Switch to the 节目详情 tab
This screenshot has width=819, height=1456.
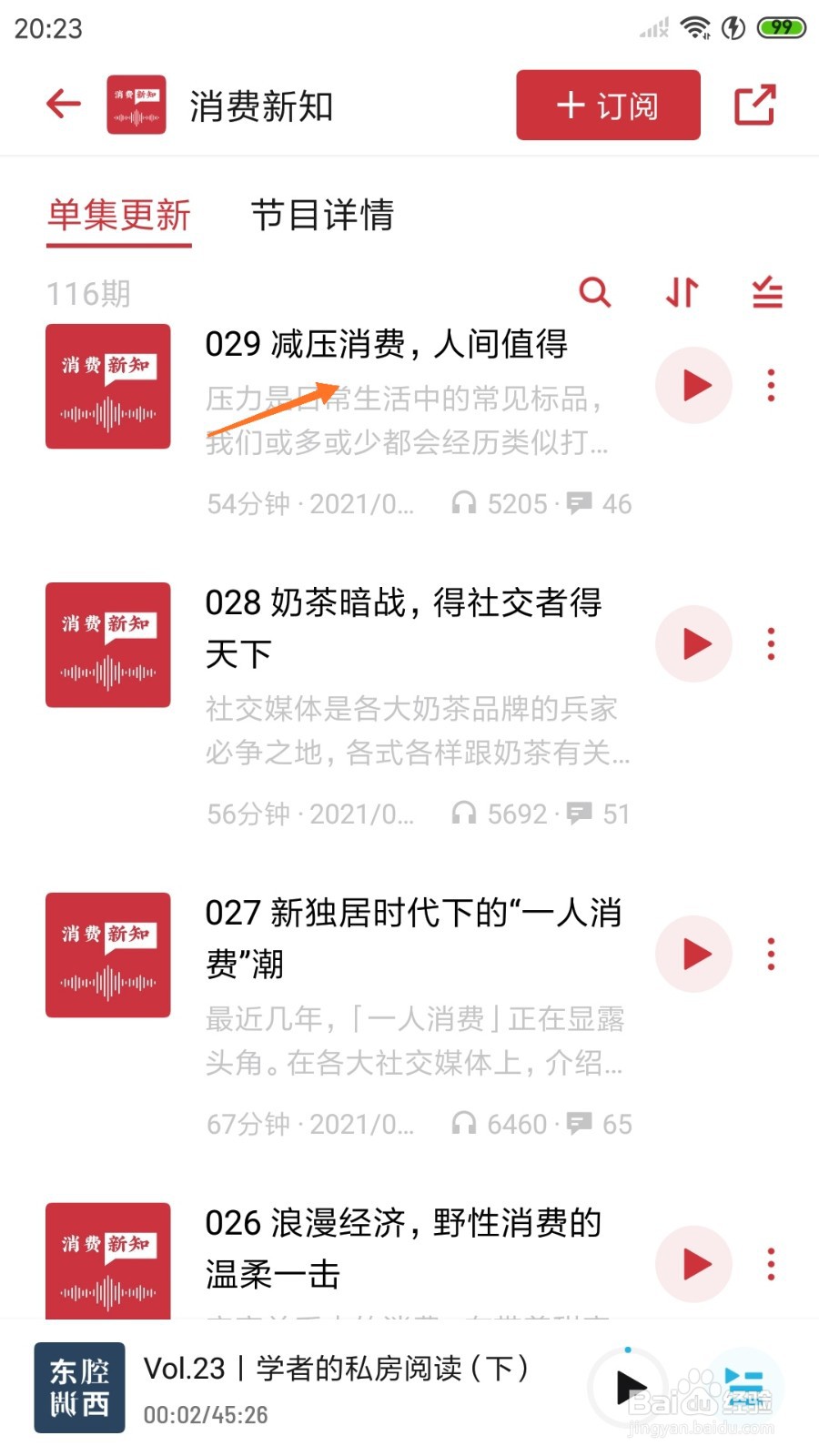pos(322,216)
